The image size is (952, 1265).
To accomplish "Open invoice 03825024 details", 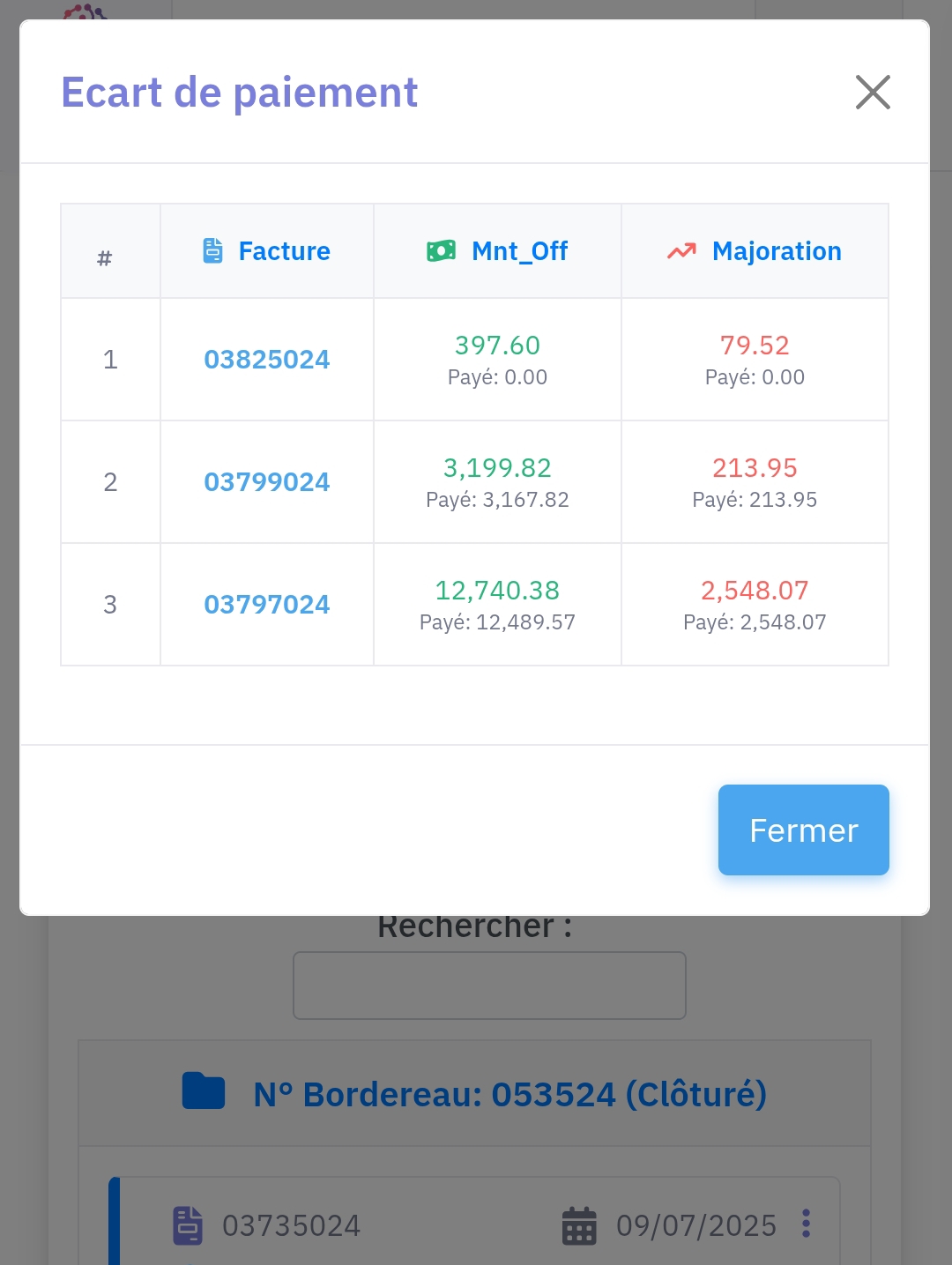I will (266, 359).
